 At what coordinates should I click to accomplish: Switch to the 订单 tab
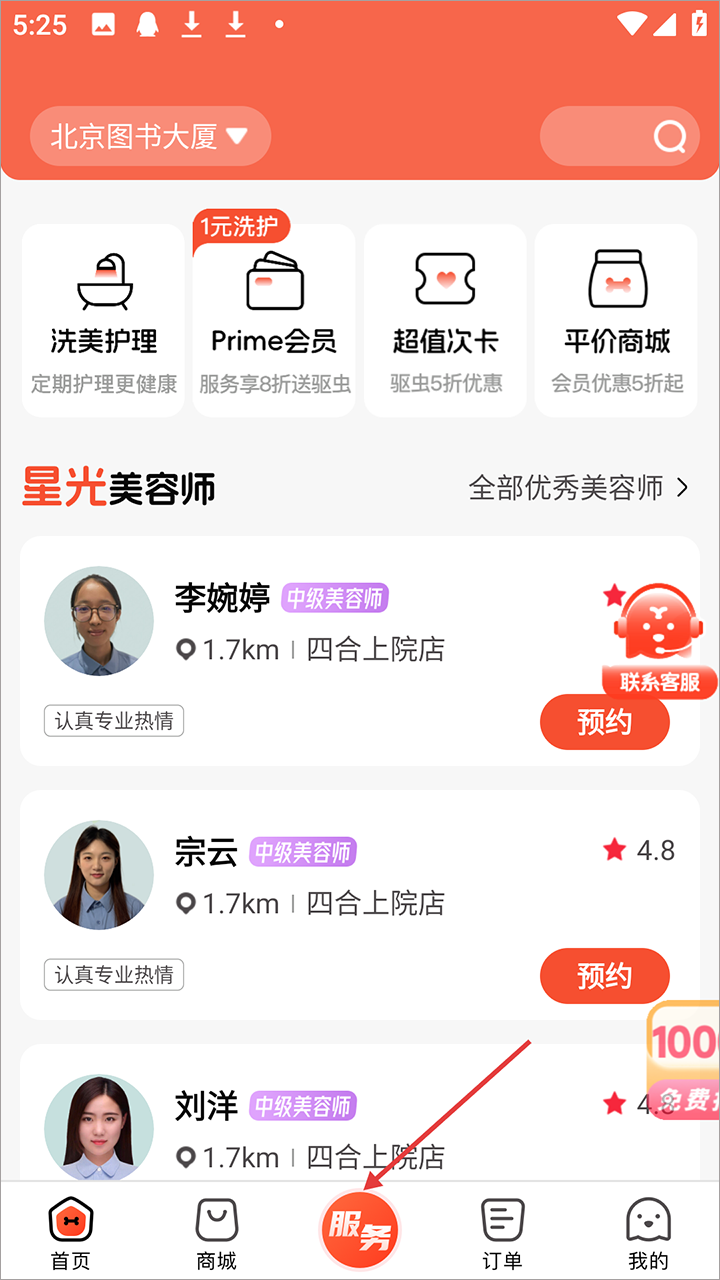[502, 1234]
